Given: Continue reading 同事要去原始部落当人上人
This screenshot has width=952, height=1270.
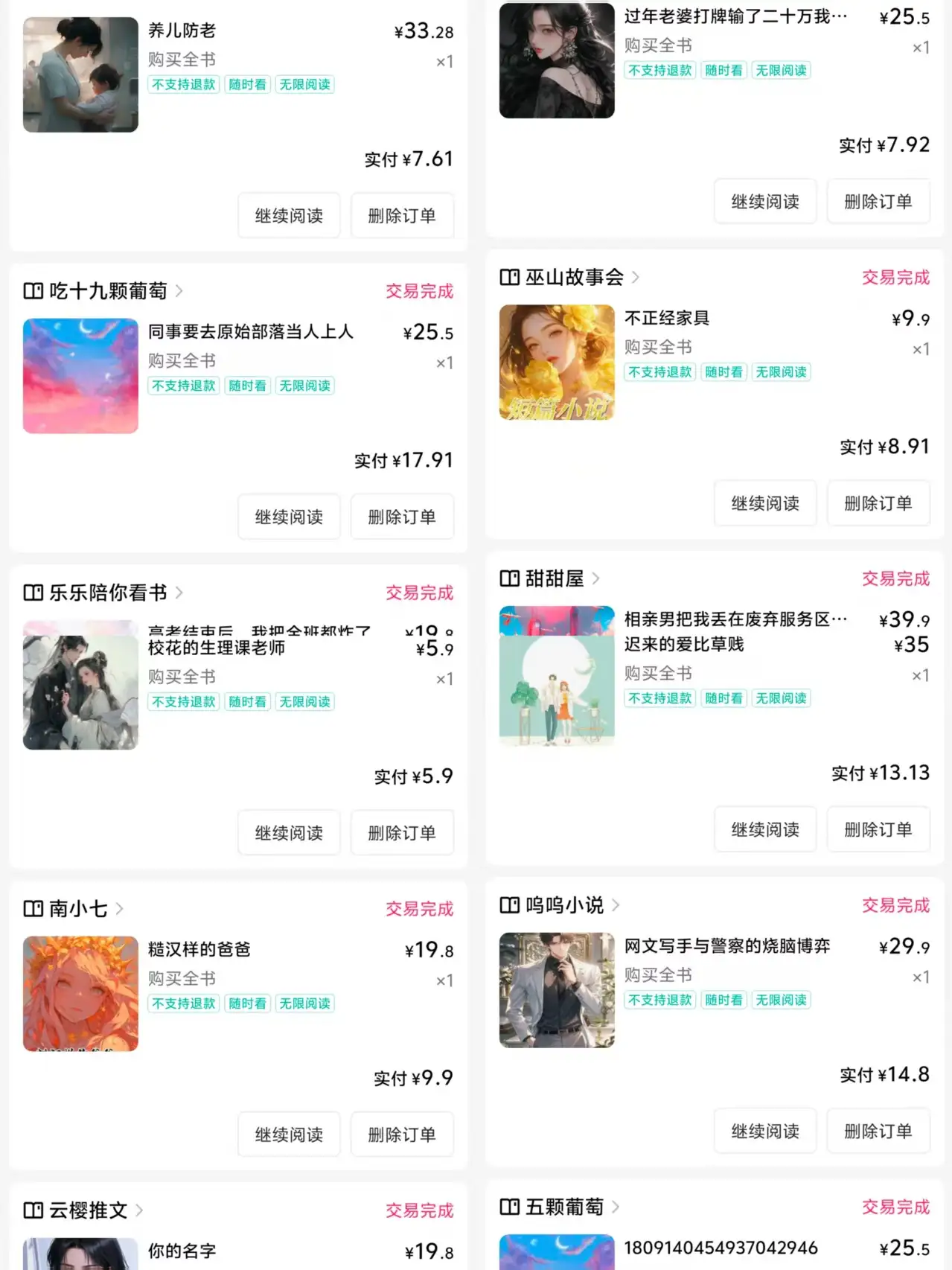Looking at the screenshot, I should (x=289, y=517).
